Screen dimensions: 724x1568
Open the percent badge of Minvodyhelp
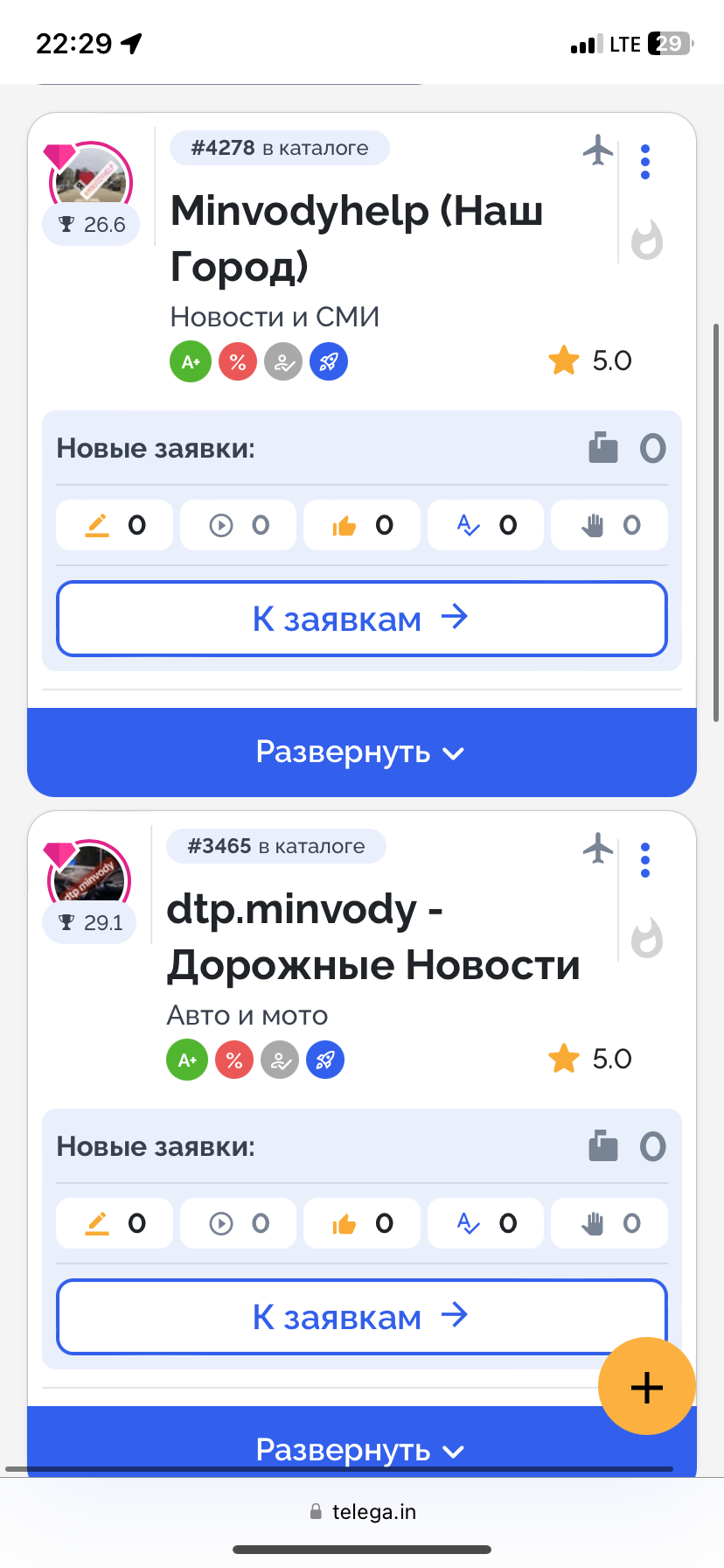click(237, 361)
